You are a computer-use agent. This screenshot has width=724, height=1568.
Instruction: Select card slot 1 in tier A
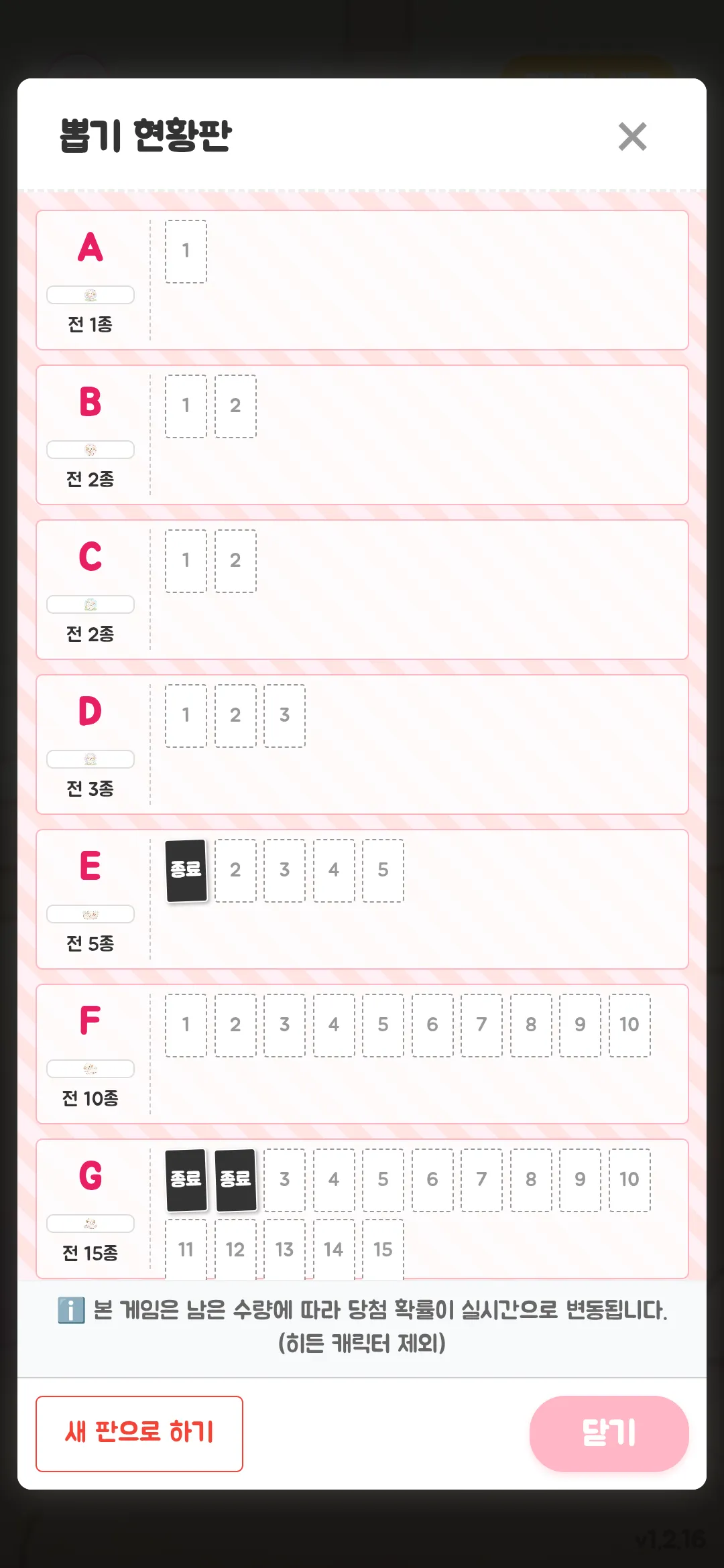pyautogui.click(x=185, y=251)
